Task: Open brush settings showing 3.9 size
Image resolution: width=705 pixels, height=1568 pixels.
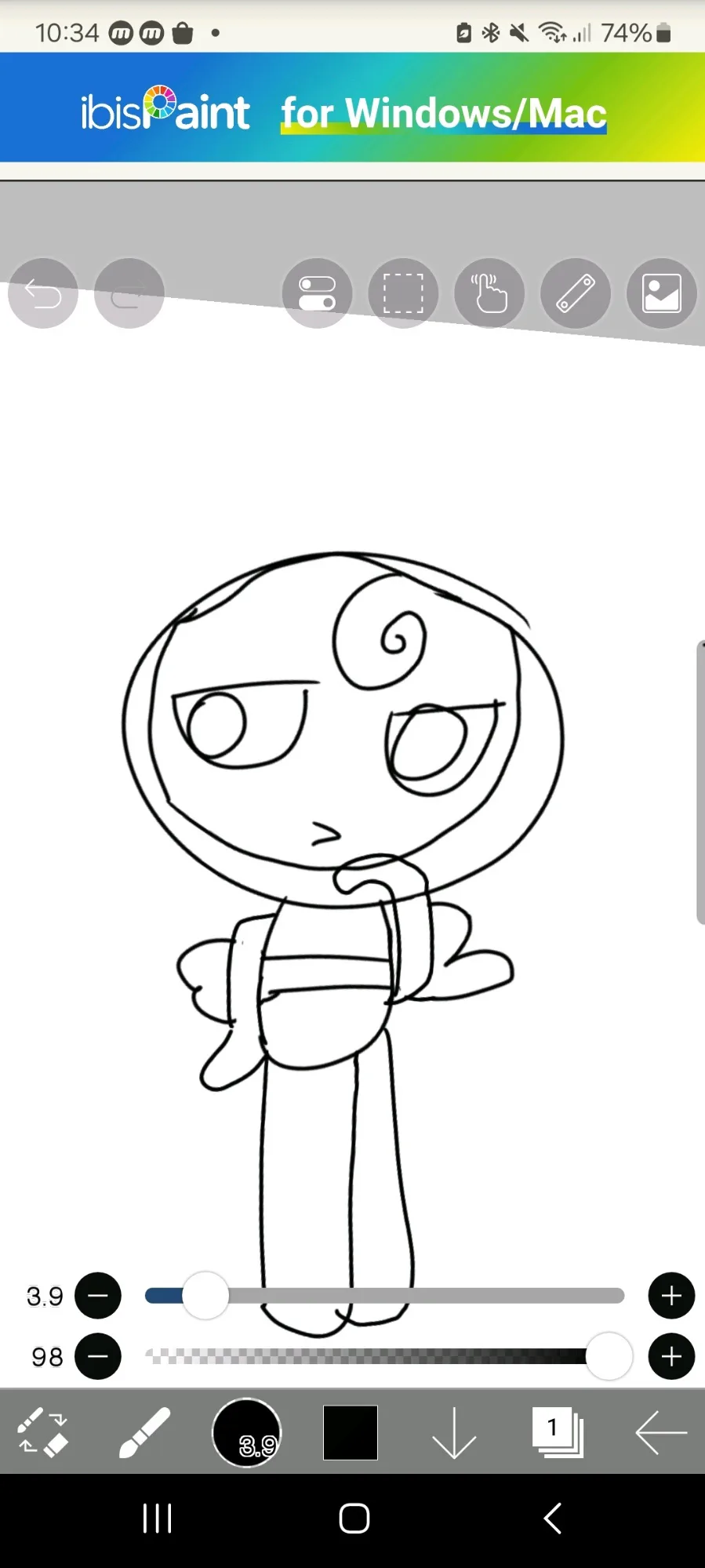Action: pyautogui.click(x=247, y=1432)
